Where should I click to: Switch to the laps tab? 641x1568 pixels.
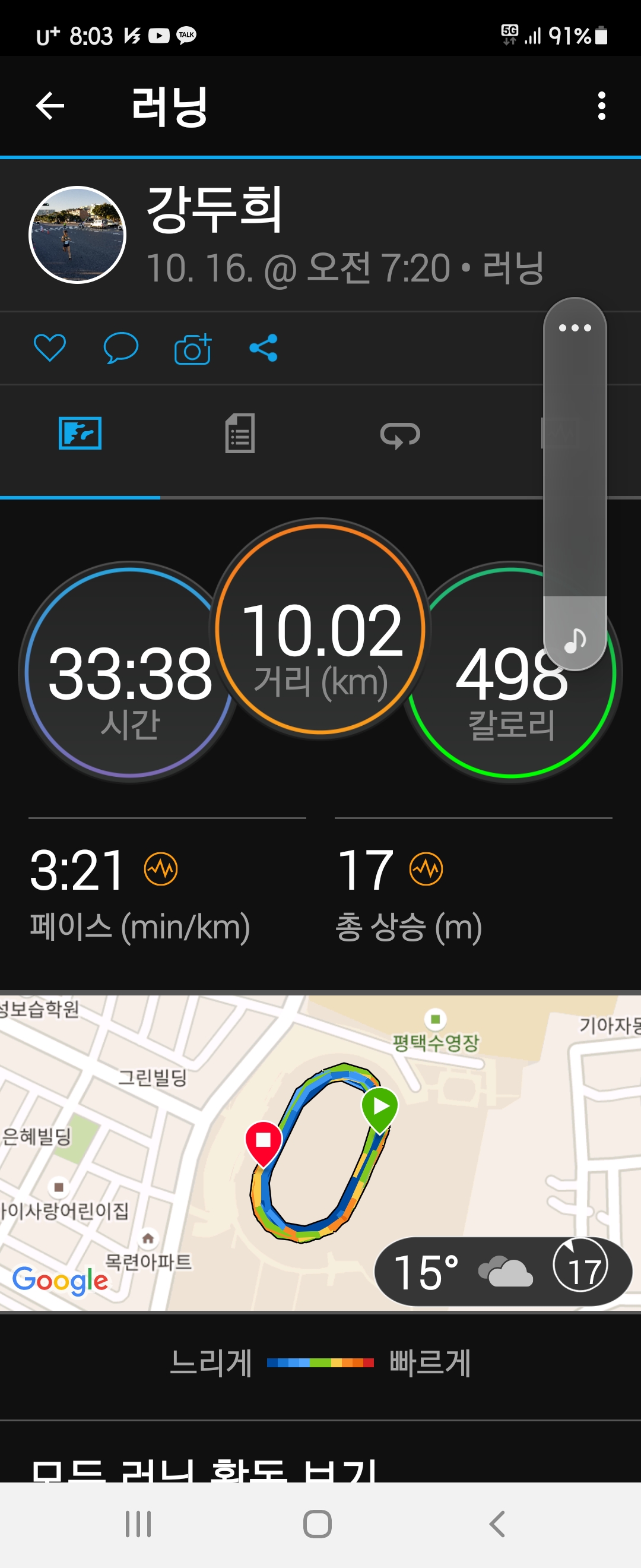click(x=399, y=435)
